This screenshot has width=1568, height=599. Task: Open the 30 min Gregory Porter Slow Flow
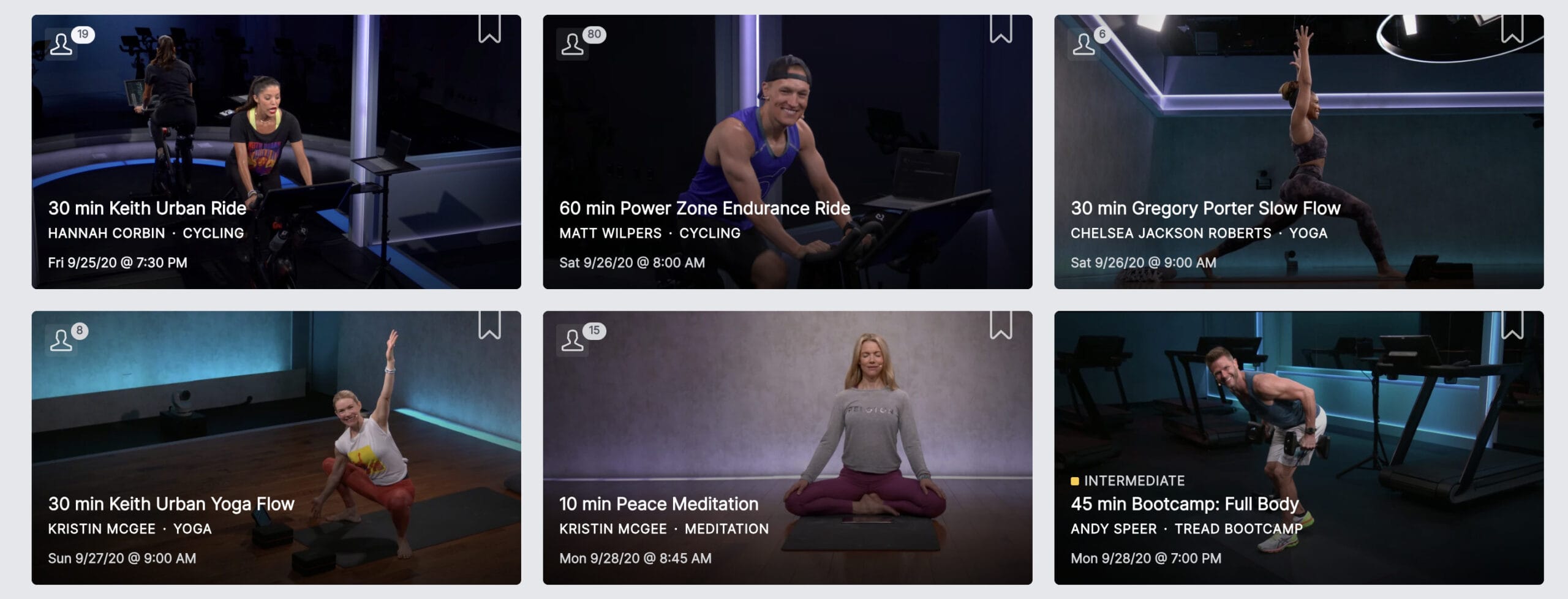tap(1205, 209)
